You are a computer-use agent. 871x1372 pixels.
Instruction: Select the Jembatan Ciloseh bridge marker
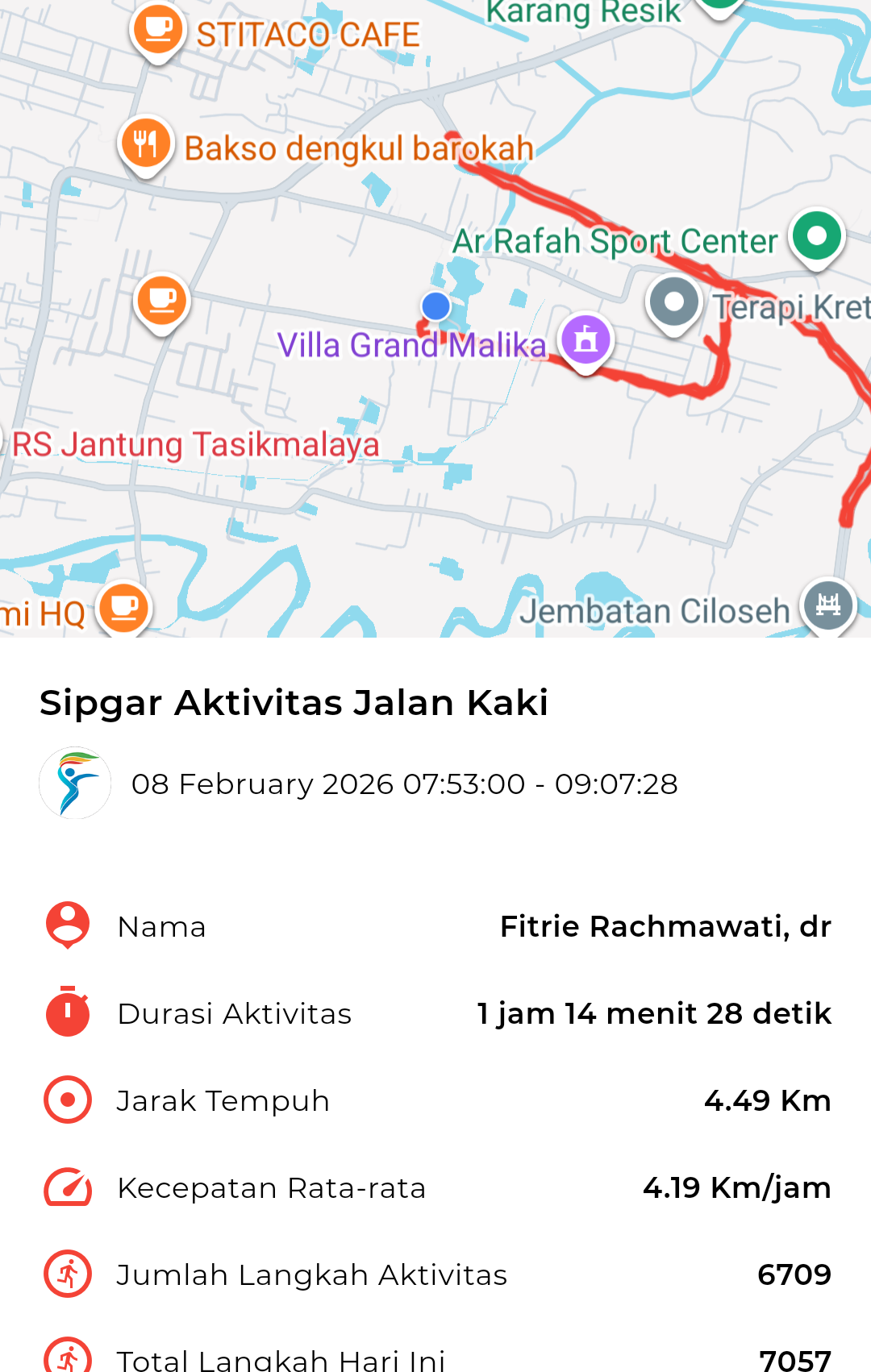click(x=828, y=605)
